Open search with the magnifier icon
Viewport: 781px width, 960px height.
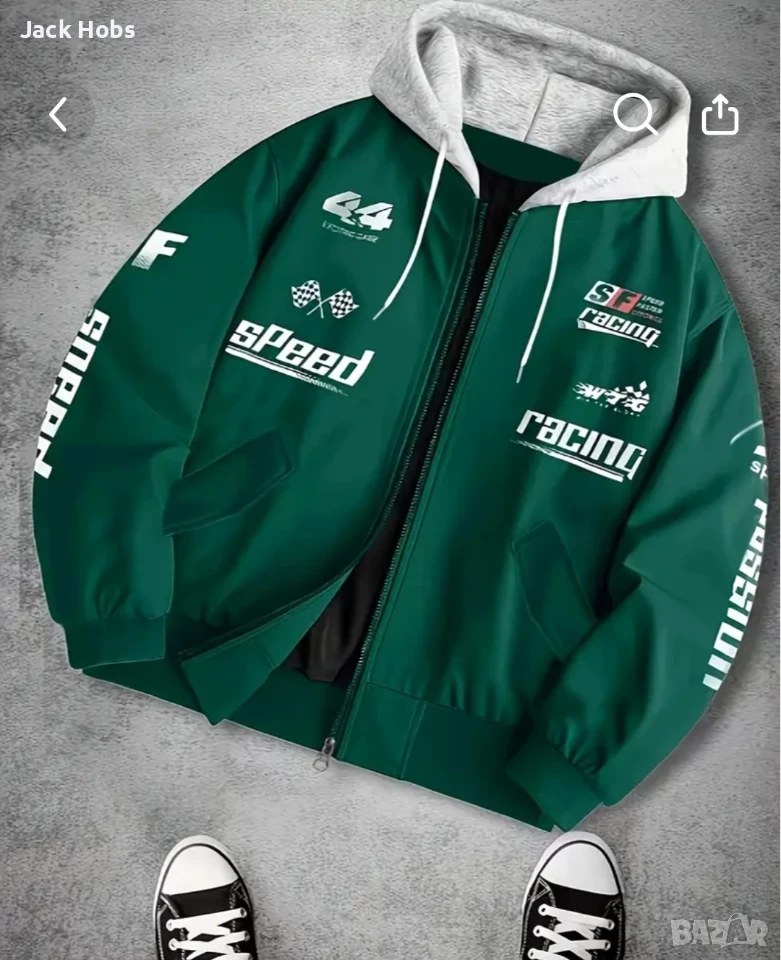coord(635,114)
